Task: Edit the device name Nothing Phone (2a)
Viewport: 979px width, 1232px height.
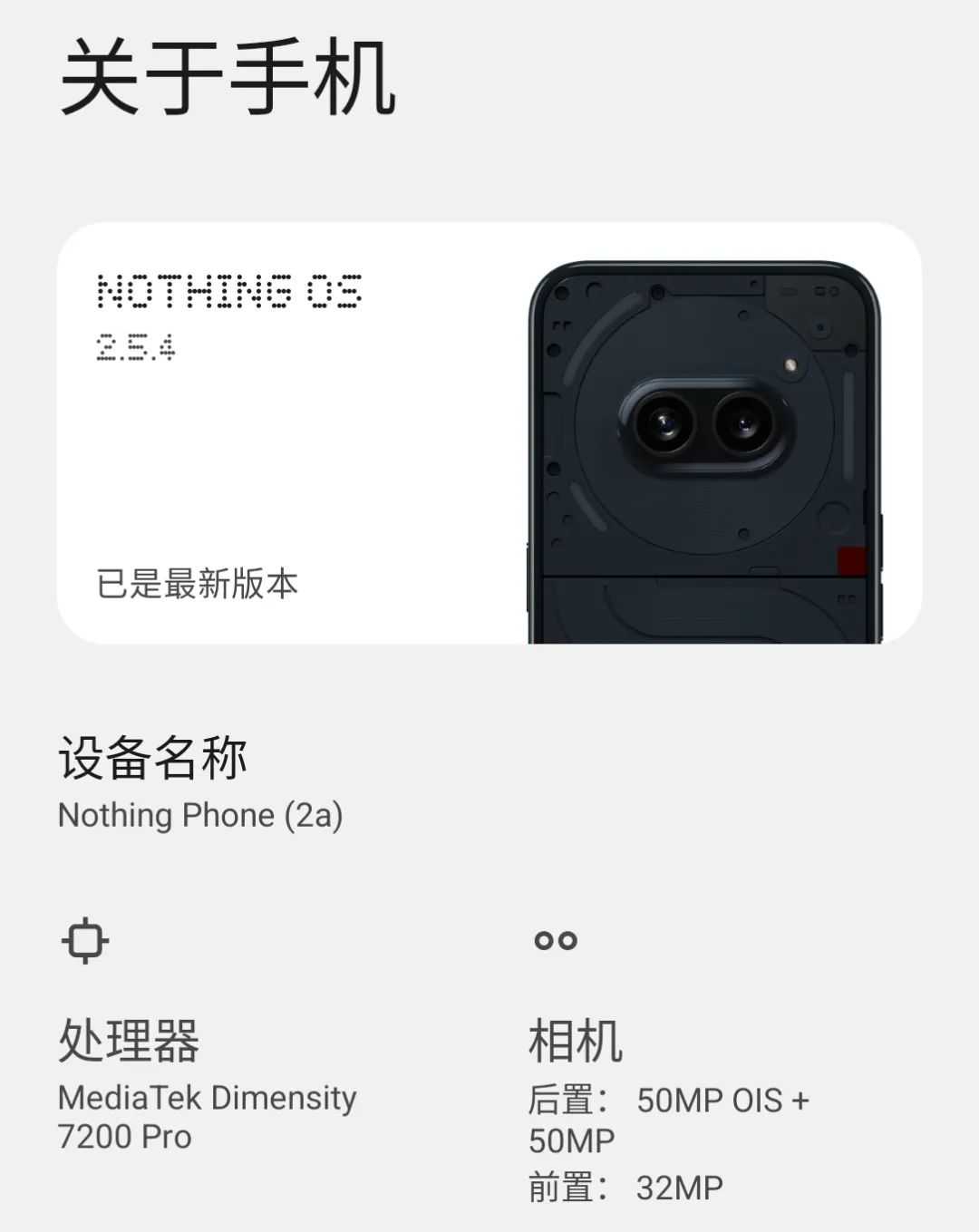Action: point(200,785)
